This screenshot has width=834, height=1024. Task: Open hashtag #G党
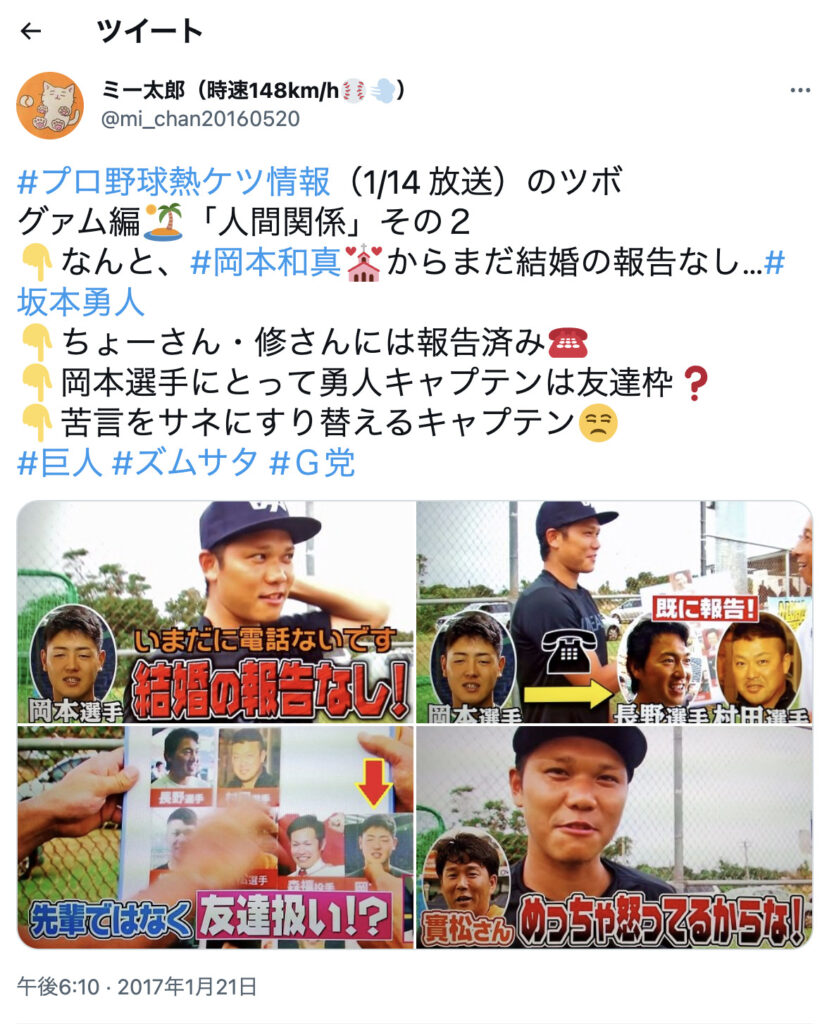point(313,464)
